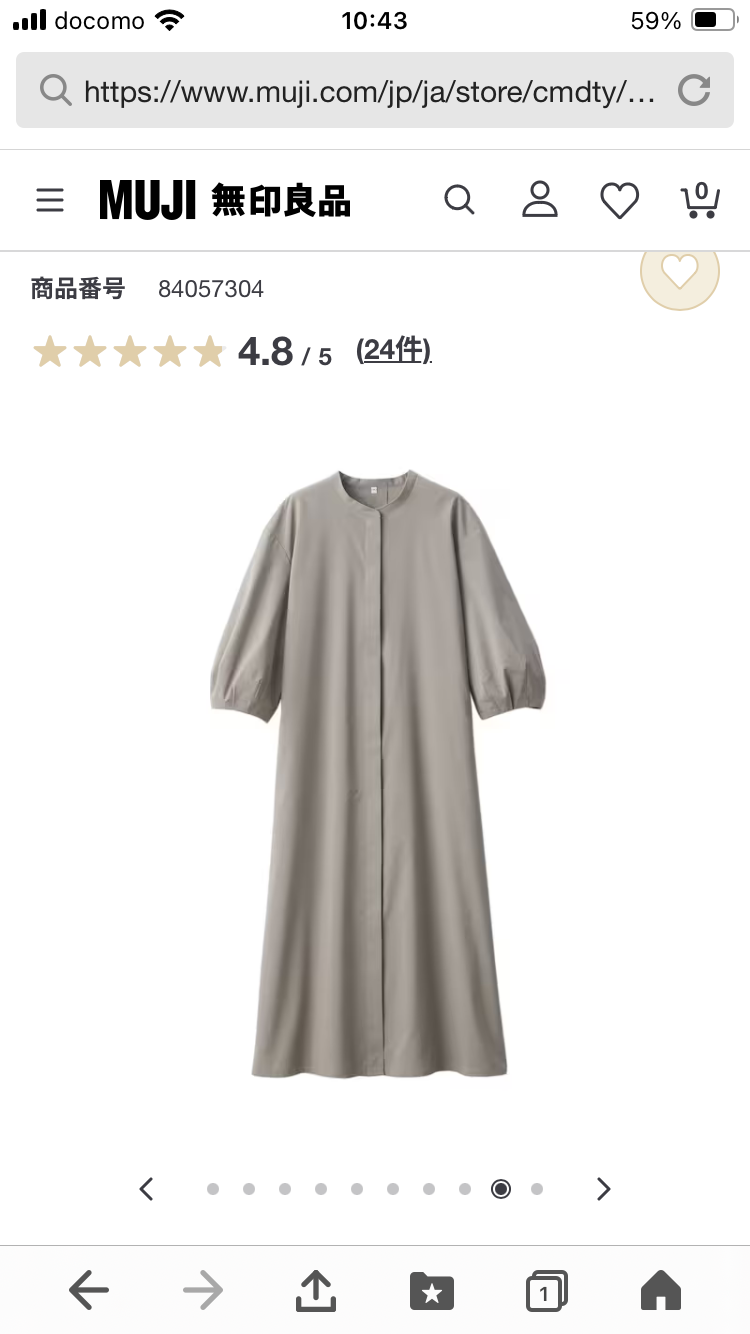Go back in the browser

coord(89,1290)
